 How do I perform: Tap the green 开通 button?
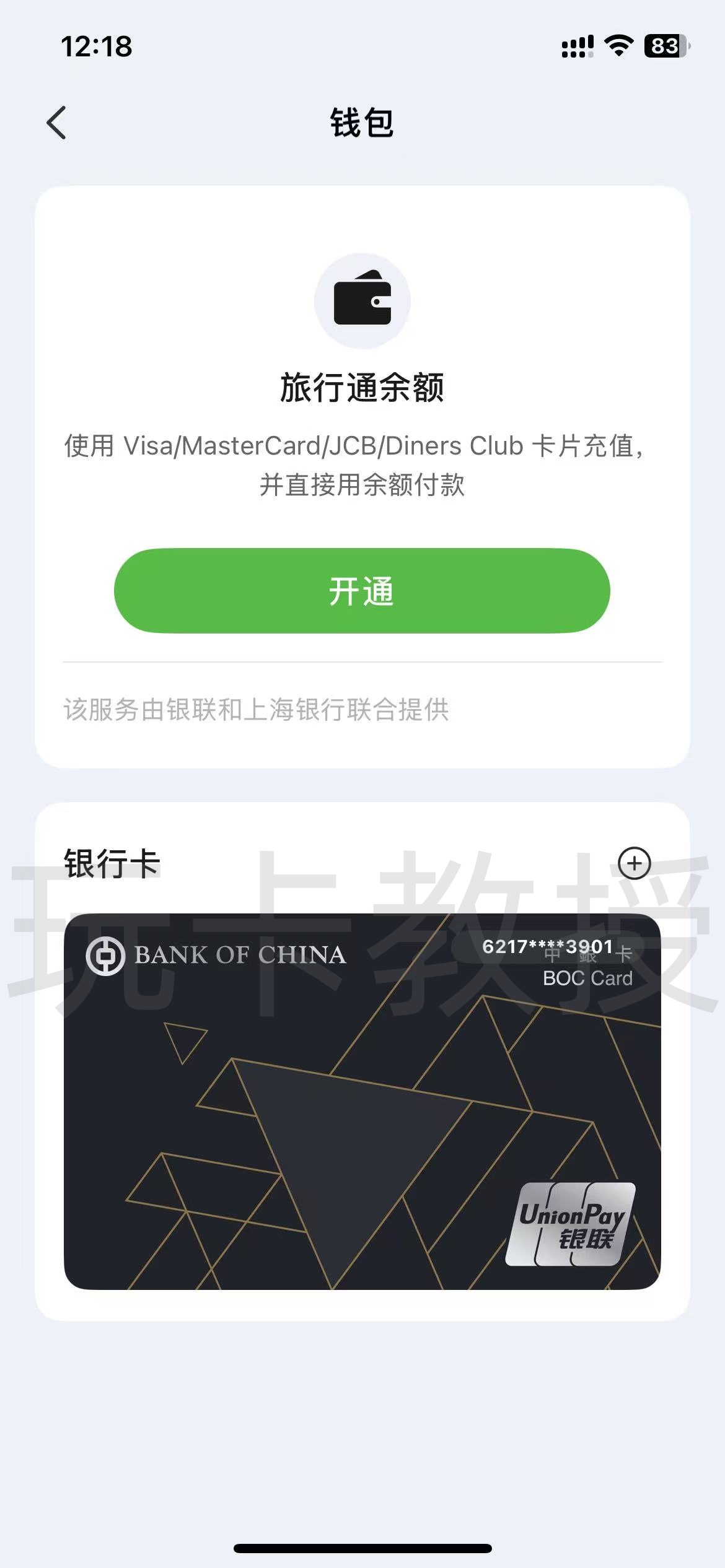click(362, 590)
